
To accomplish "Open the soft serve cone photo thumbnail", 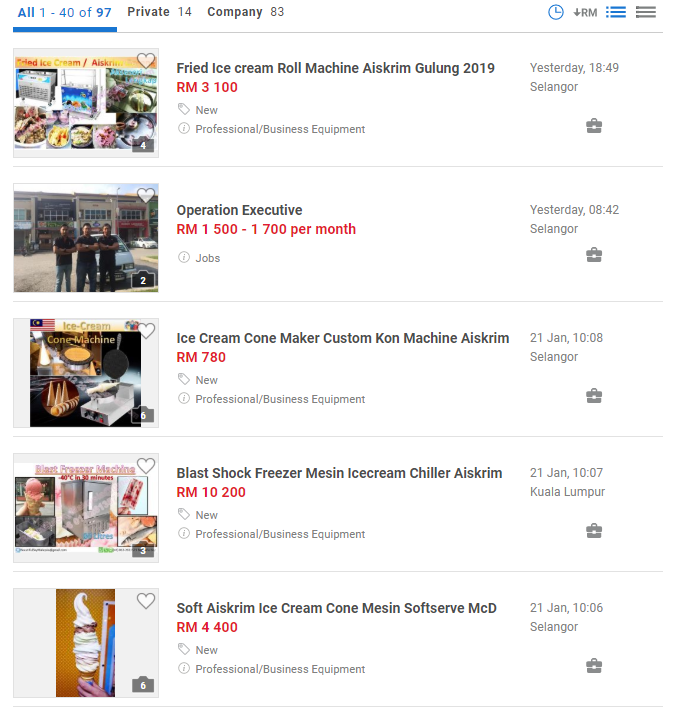I will click(85, 643).
